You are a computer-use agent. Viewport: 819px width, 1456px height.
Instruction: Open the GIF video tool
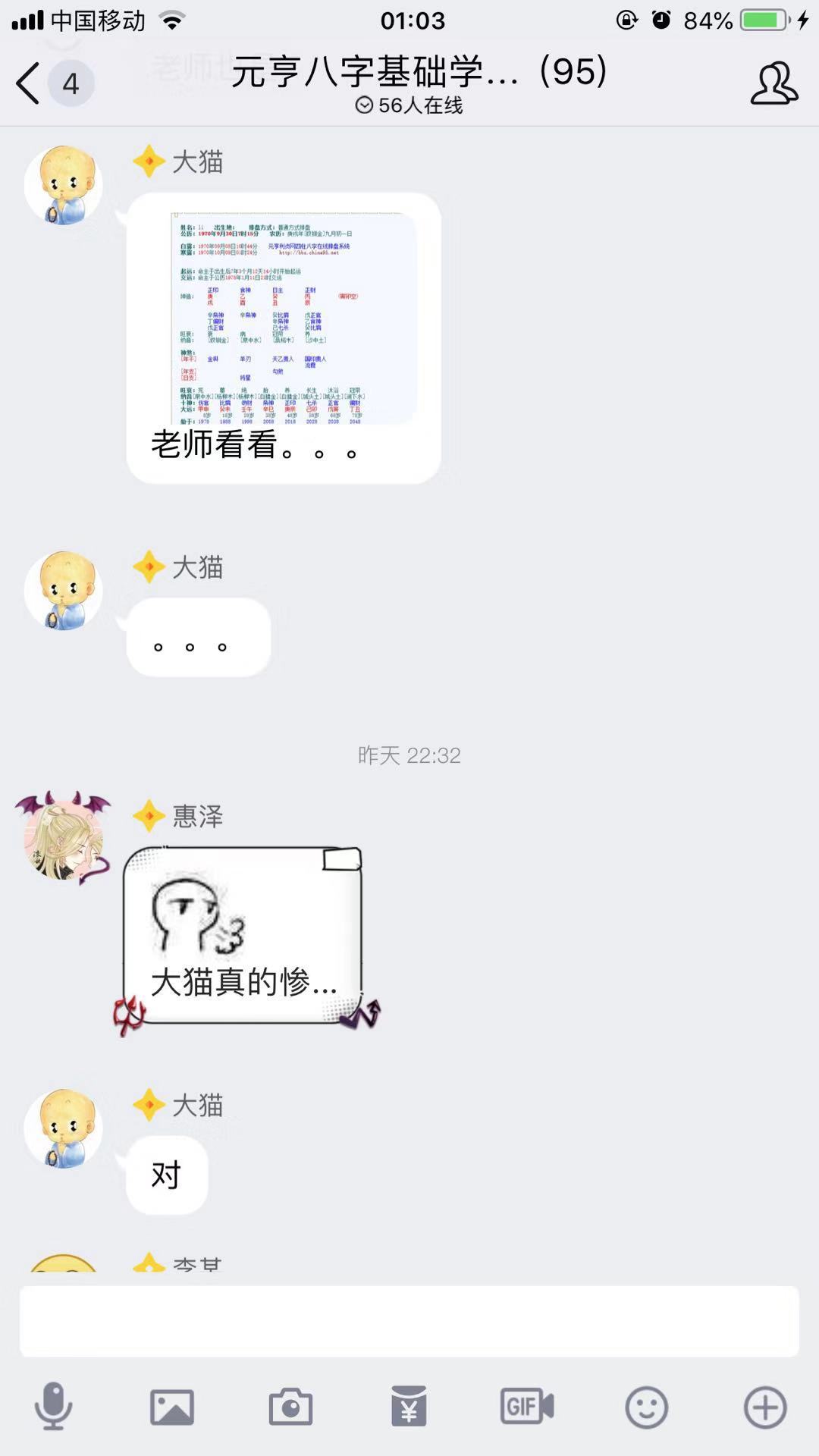pyautogui.click(x=527, y=1407)
